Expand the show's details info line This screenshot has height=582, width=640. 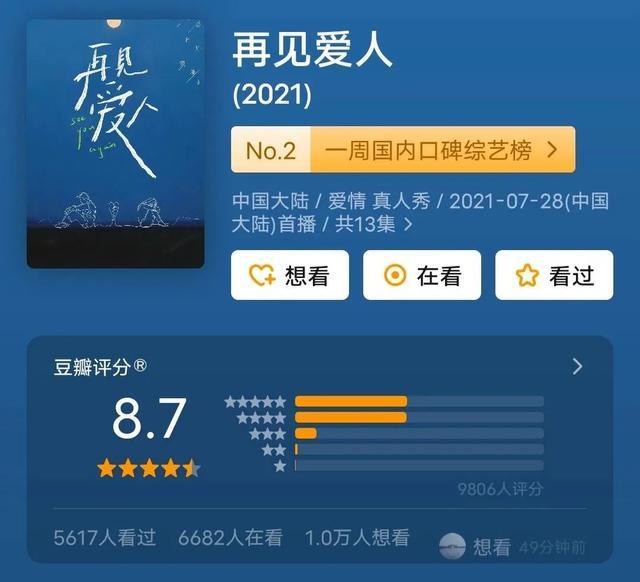pos(408,224)
